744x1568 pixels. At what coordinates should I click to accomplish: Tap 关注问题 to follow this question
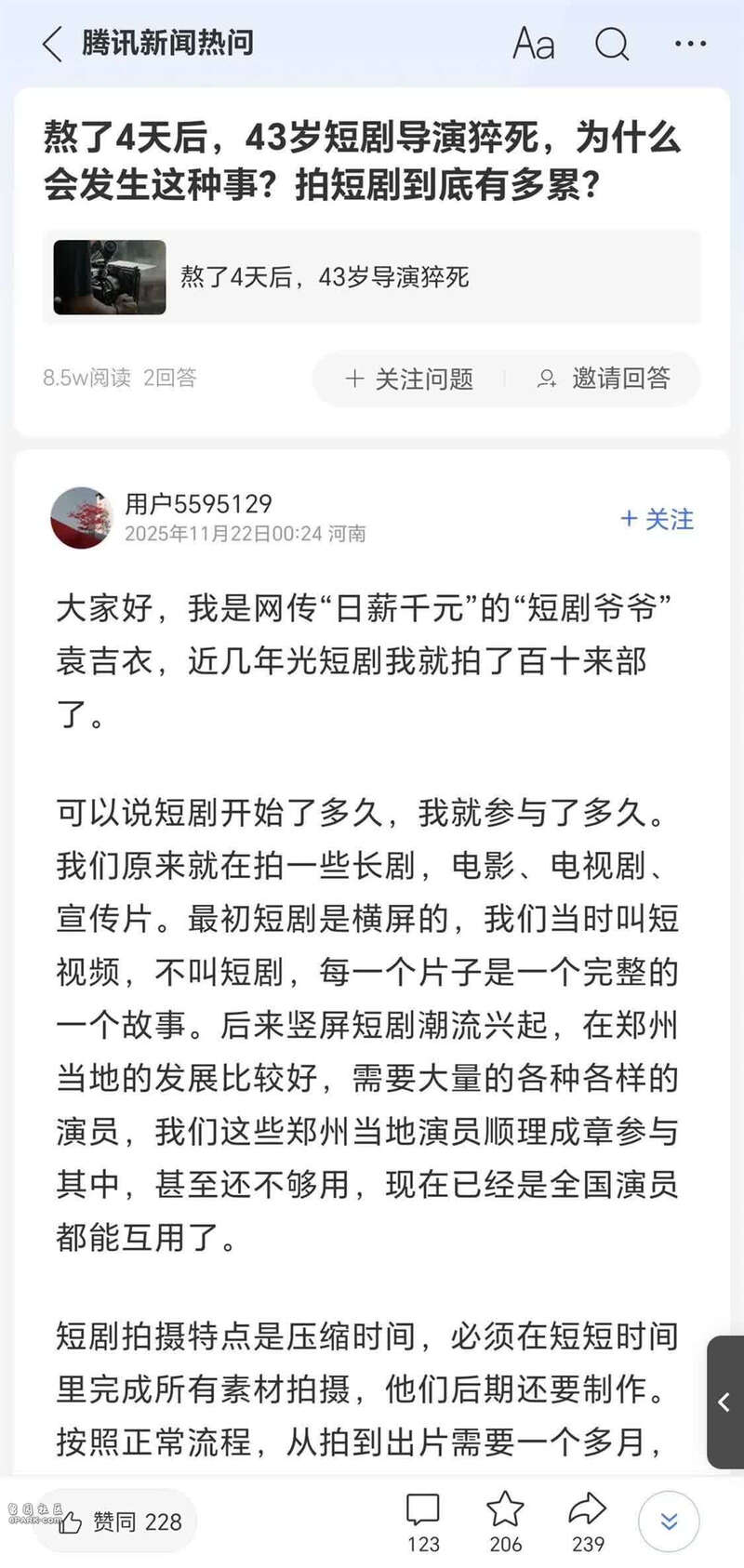coord(409,379)
